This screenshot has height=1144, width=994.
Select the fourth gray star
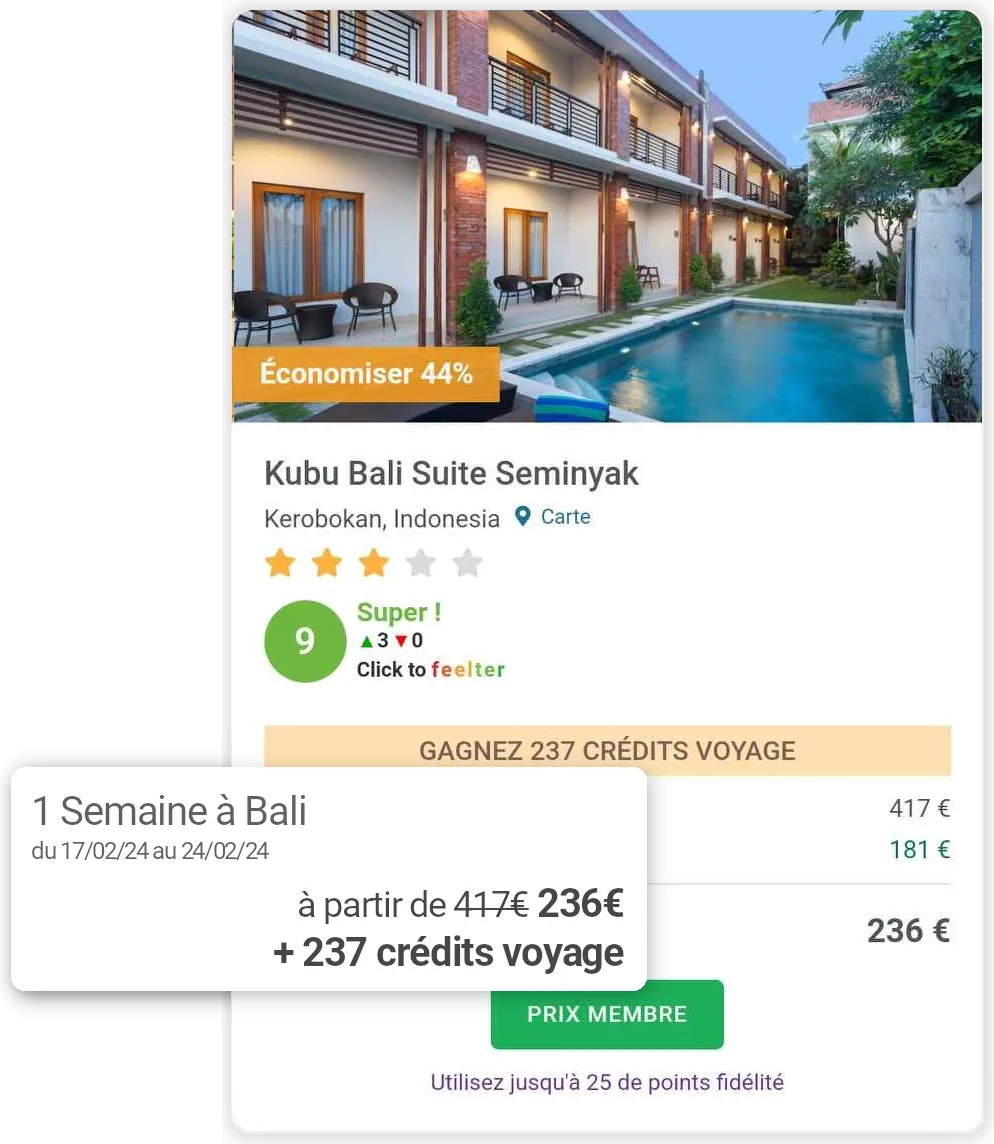(x=421, y=562)
